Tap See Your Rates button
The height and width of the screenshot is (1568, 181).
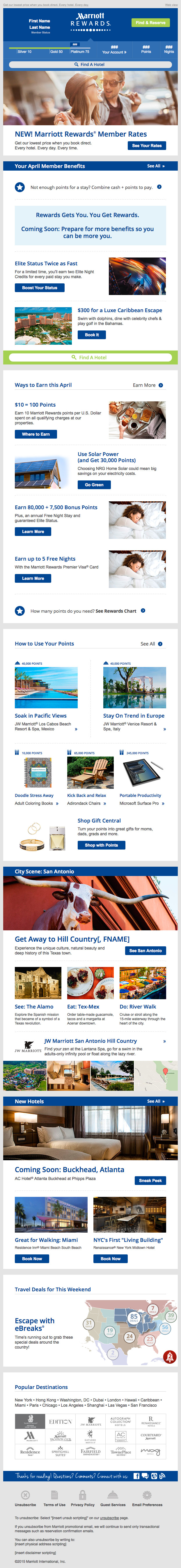[147, 146]
